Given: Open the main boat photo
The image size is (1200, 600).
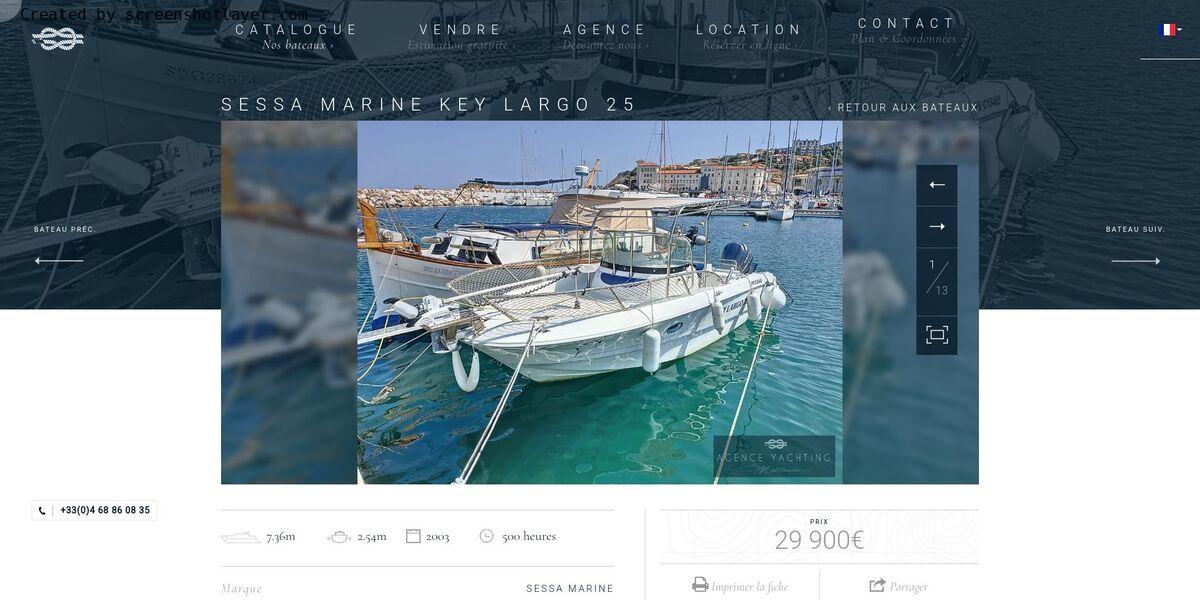Looking at the screenshot, I should click(x=599, y=302).
